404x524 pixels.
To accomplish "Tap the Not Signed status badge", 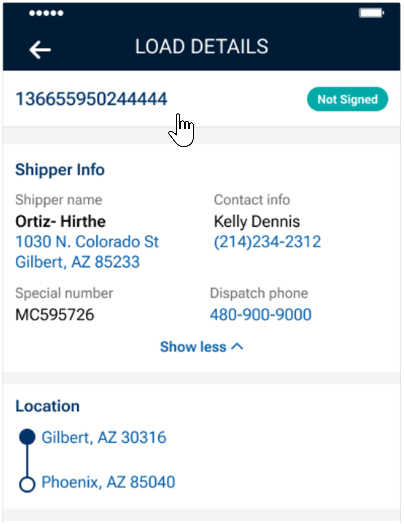I will coord(347,99).
